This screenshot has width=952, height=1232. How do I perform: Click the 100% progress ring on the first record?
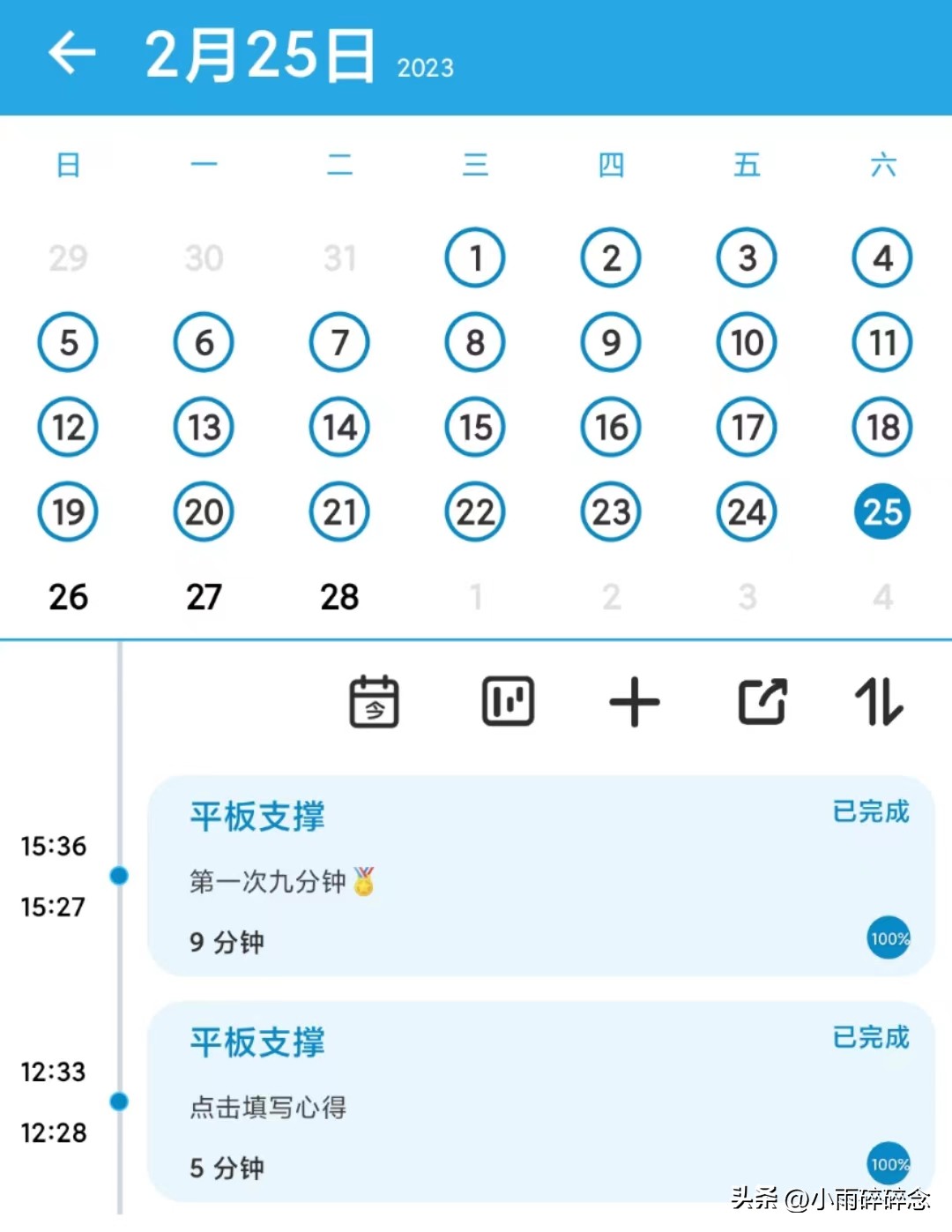click(888, 939)
